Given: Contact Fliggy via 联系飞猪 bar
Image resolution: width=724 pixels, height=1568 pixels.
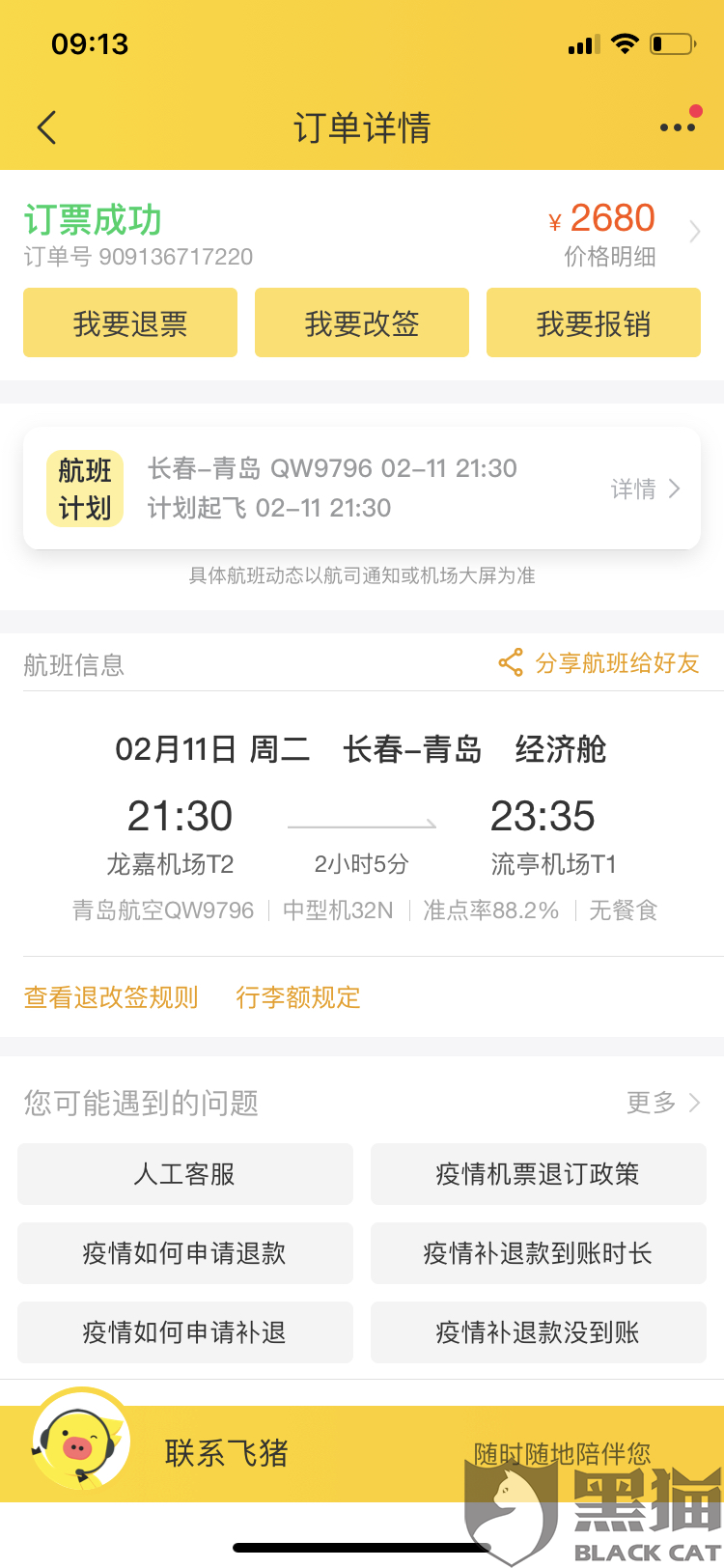Looking at the screenshot, I should tap(228, 1453).
